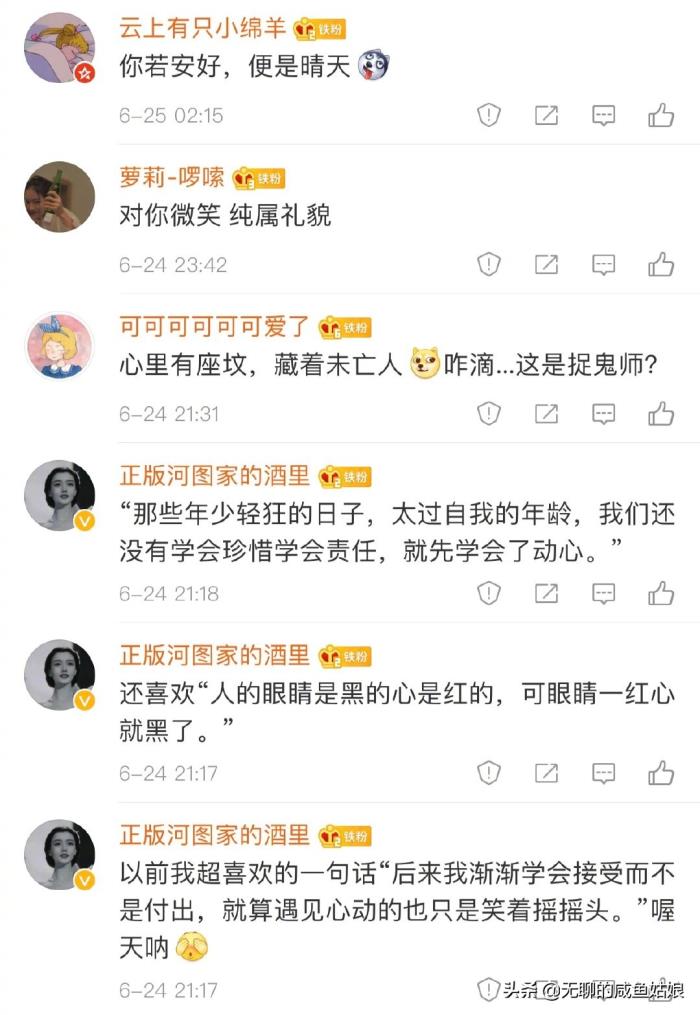Image resolution: width=700 pixels, height=1015 pixels.
Task: Comment on the reply starting "还喜欢"
Action: (603, 773)
